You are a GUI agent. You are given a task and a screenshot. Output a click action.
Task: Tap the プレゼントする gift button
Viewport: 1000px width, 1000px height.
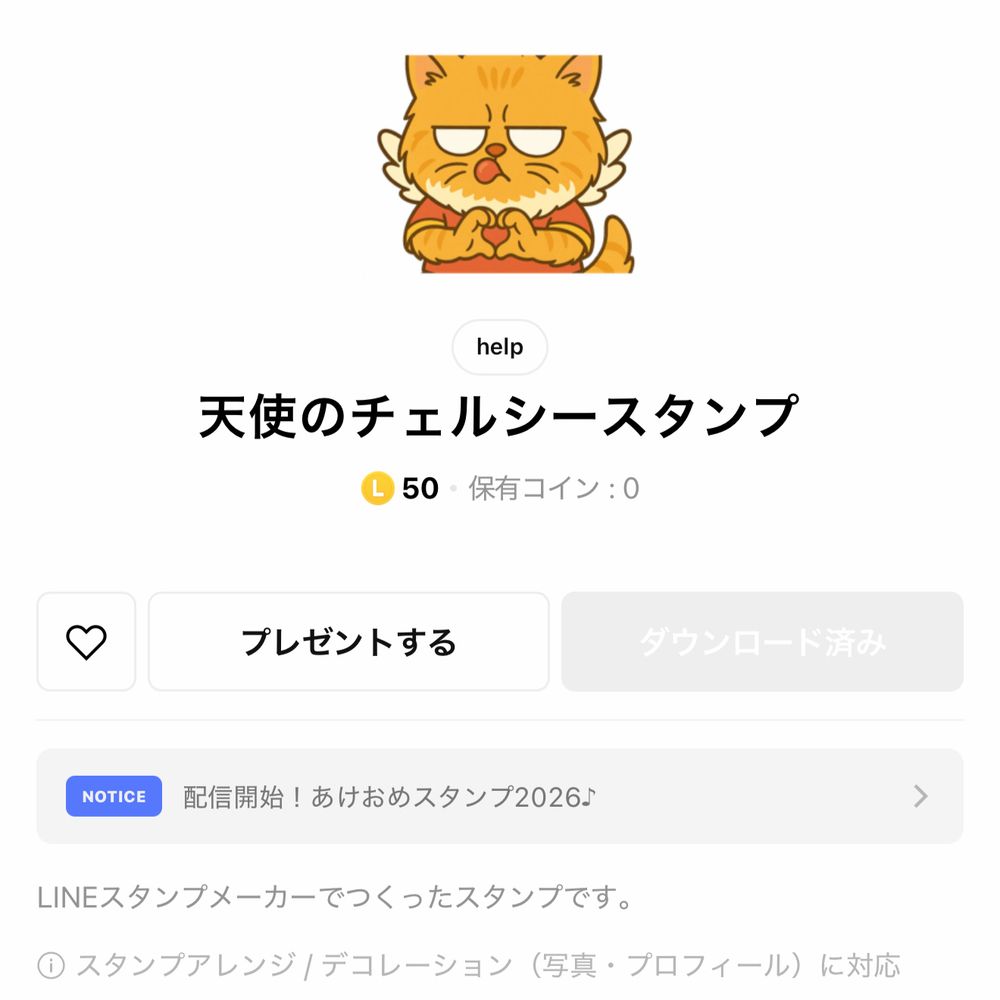pyautogui.click(x=348, y=642)
